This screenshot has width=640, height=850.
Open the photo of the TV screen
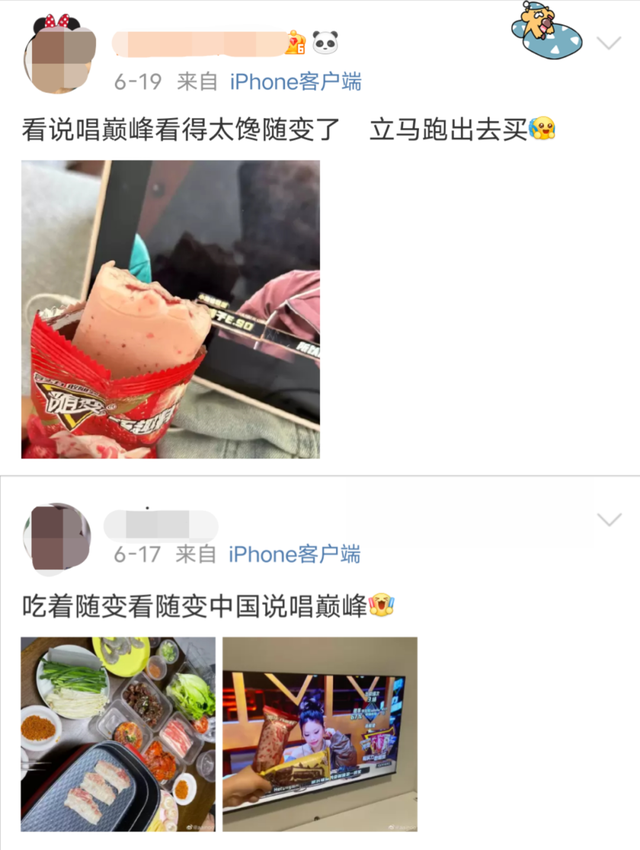[x=319, y=734]
